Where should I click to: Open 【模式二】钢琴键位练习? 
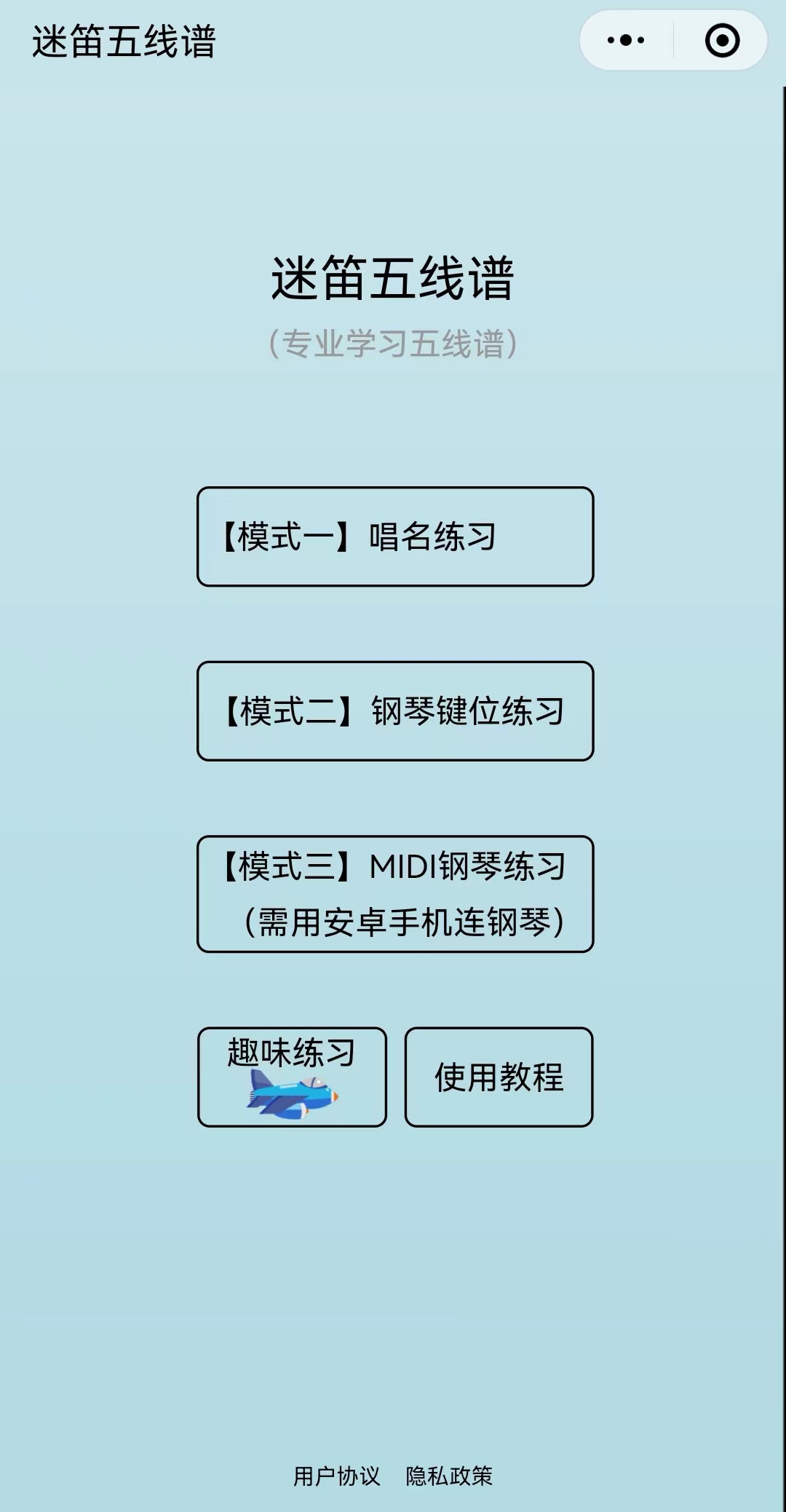(395, 711)
